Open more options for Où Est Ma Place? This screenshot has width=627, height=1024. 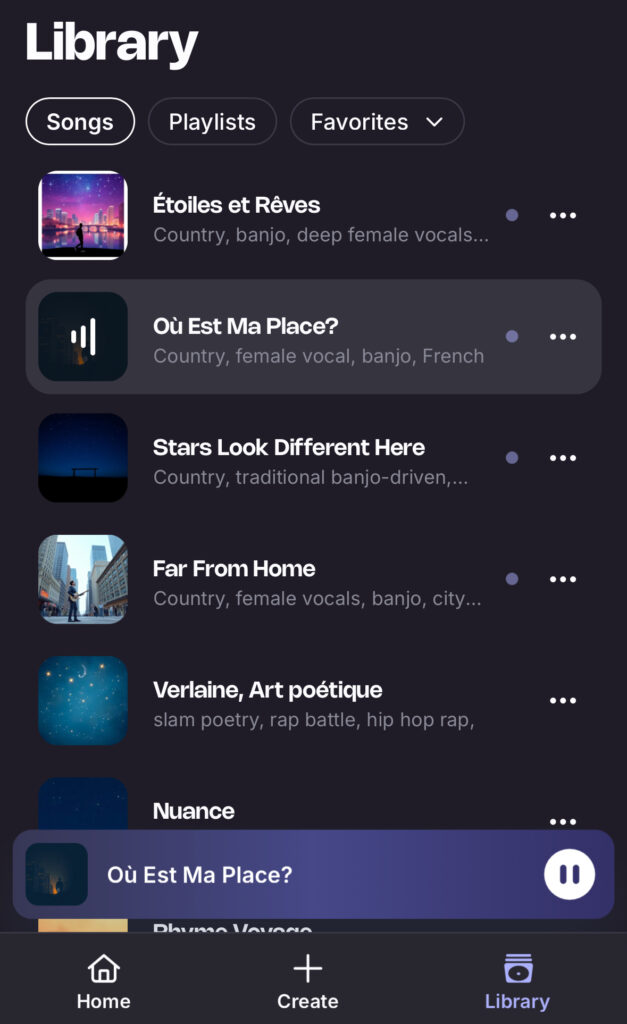pyautogui.click(x=563, y=337)
